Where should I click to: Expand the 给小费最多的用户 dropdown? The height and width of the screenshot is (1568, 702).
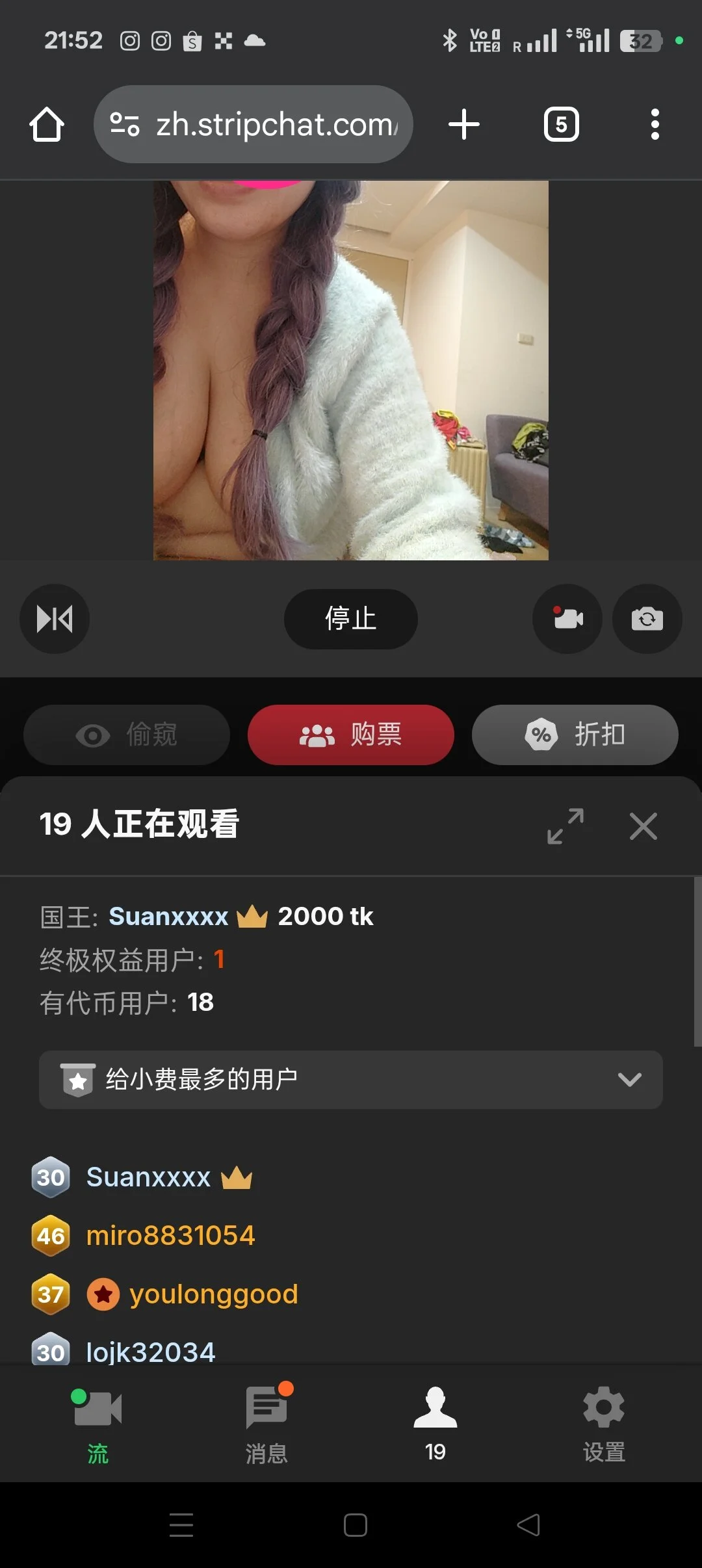[x=350, y=1080]
